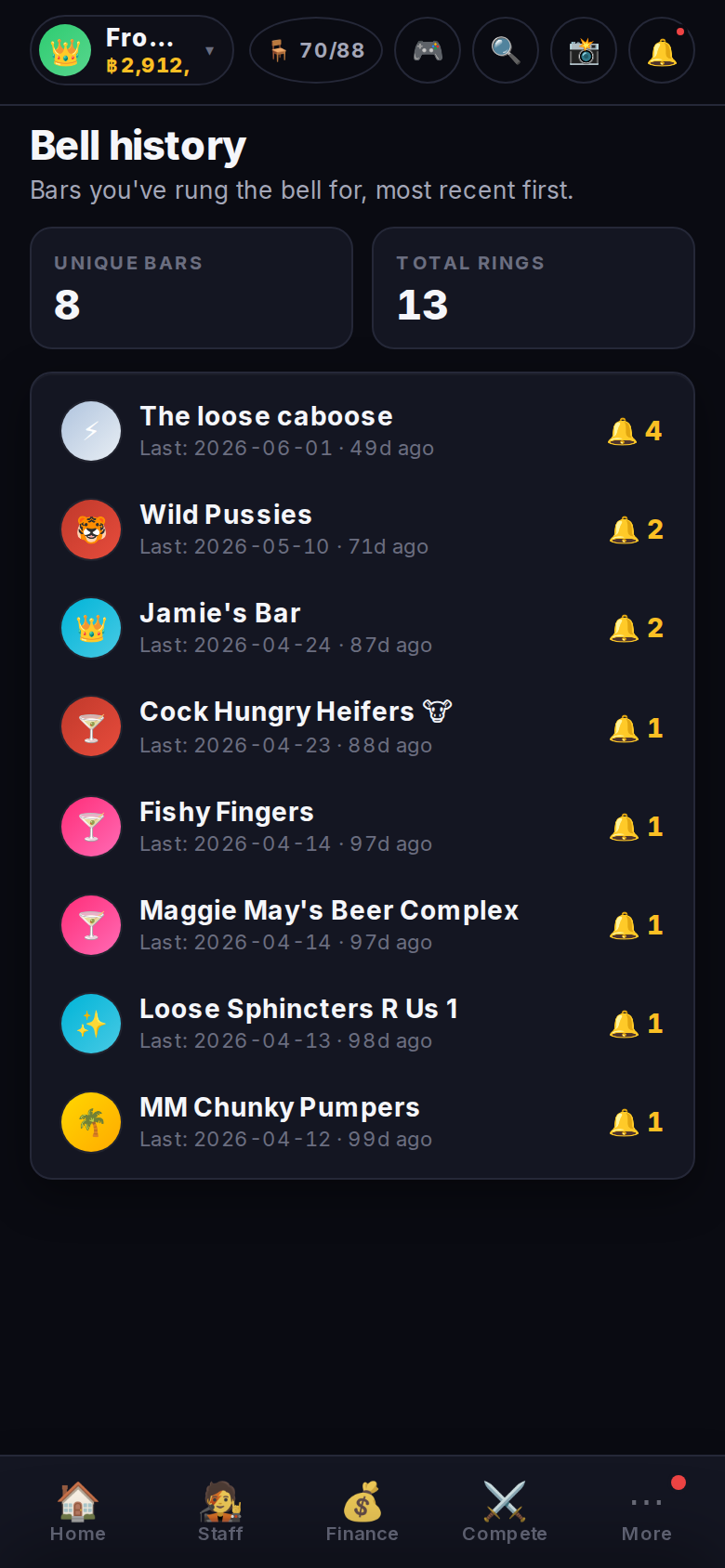Open MM Chunky Pumpers row
The image size is (725, 1568).
coord(362,1122)
